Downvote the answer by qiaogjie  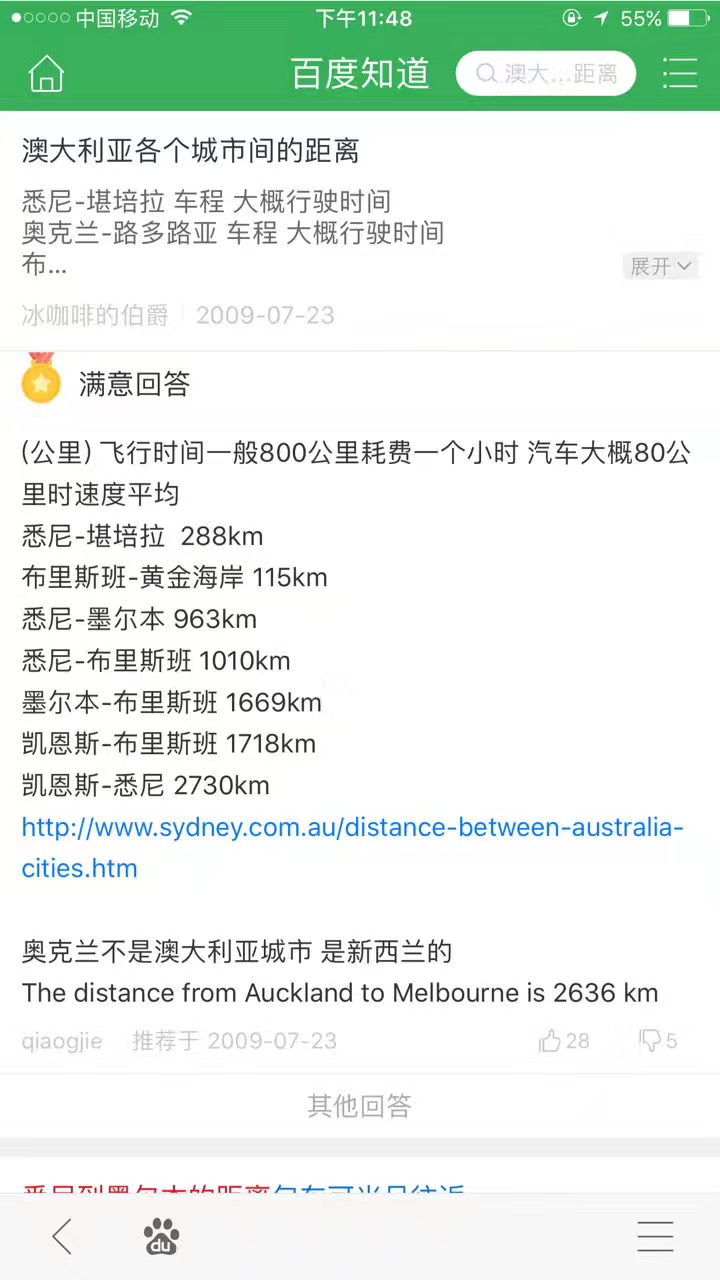coord(658,1041)
